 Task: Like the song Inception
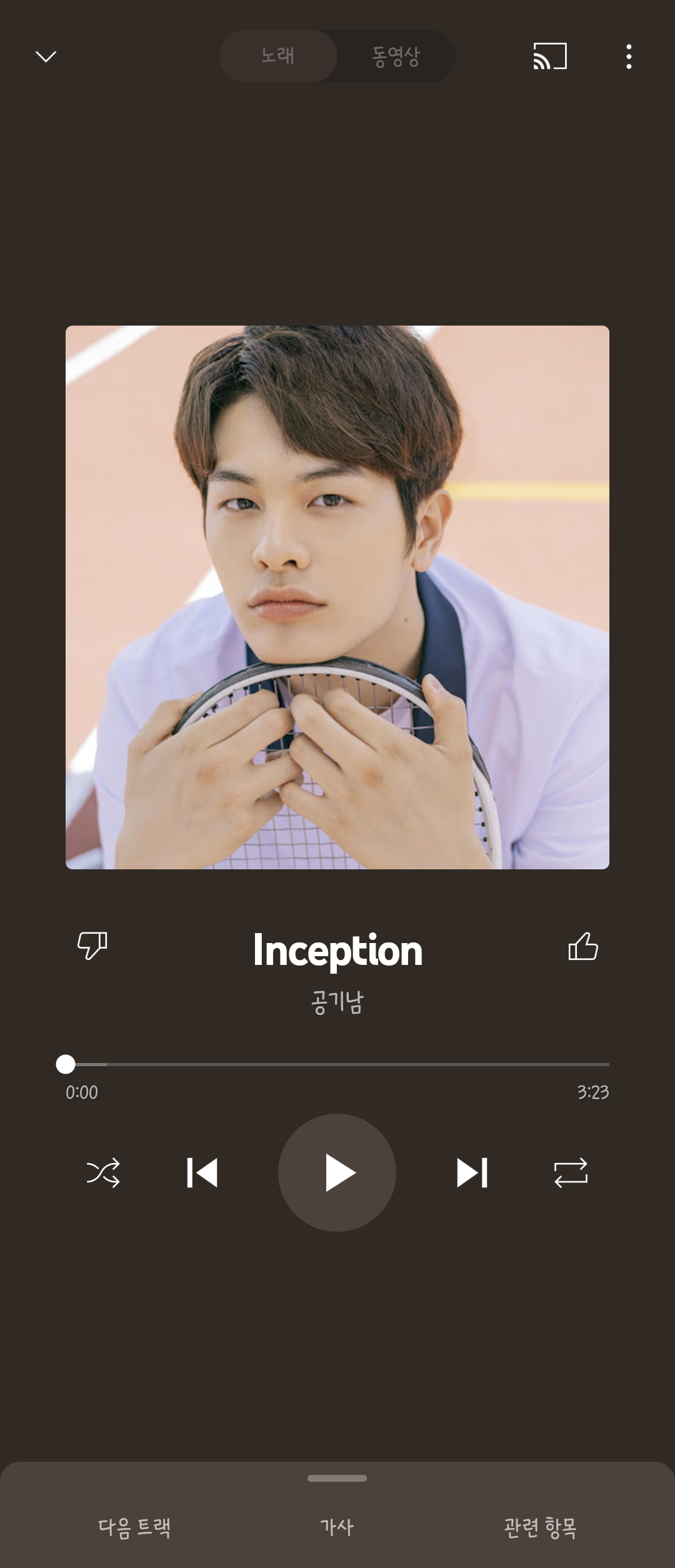coord(583,946)
